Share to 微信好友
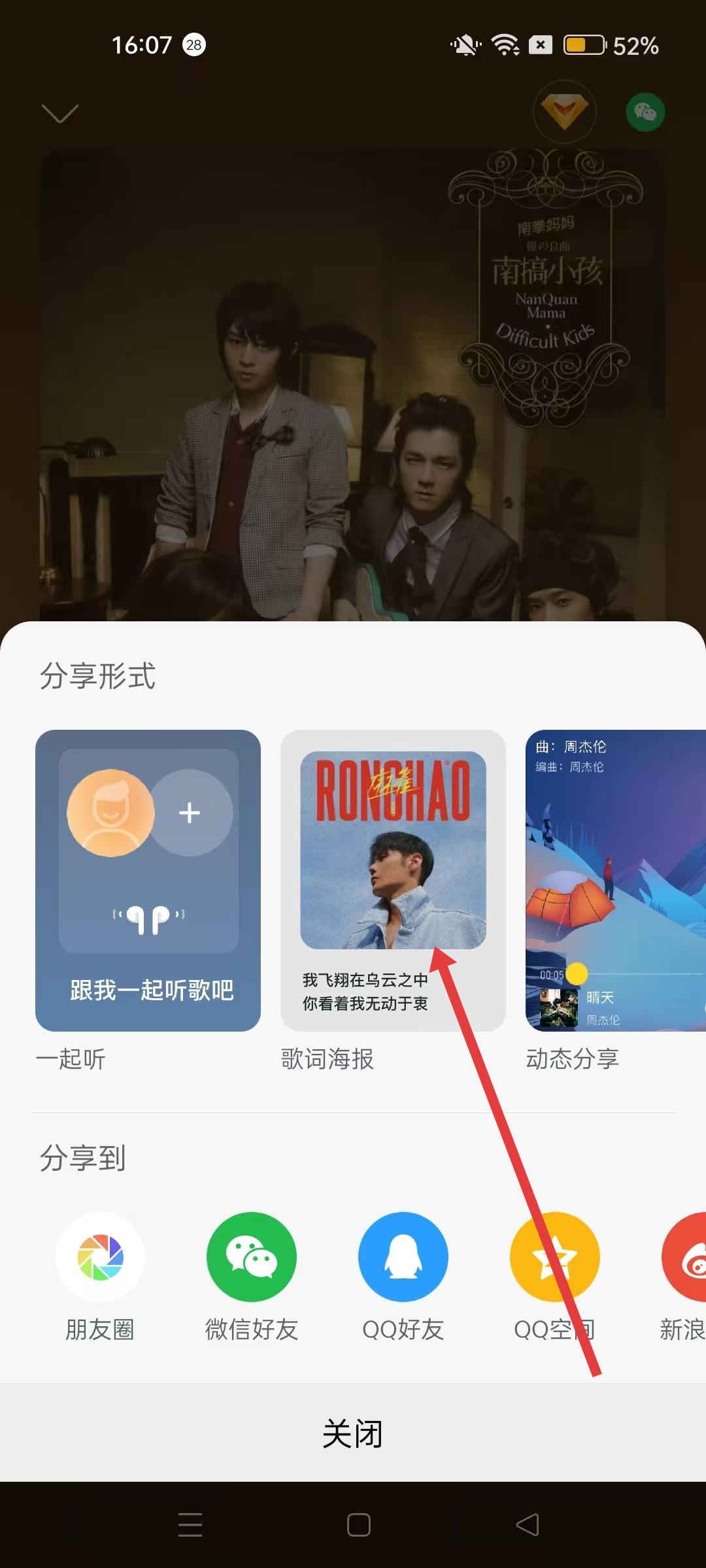This screenshot has width=706, height=1568. tap(252, 1257)
